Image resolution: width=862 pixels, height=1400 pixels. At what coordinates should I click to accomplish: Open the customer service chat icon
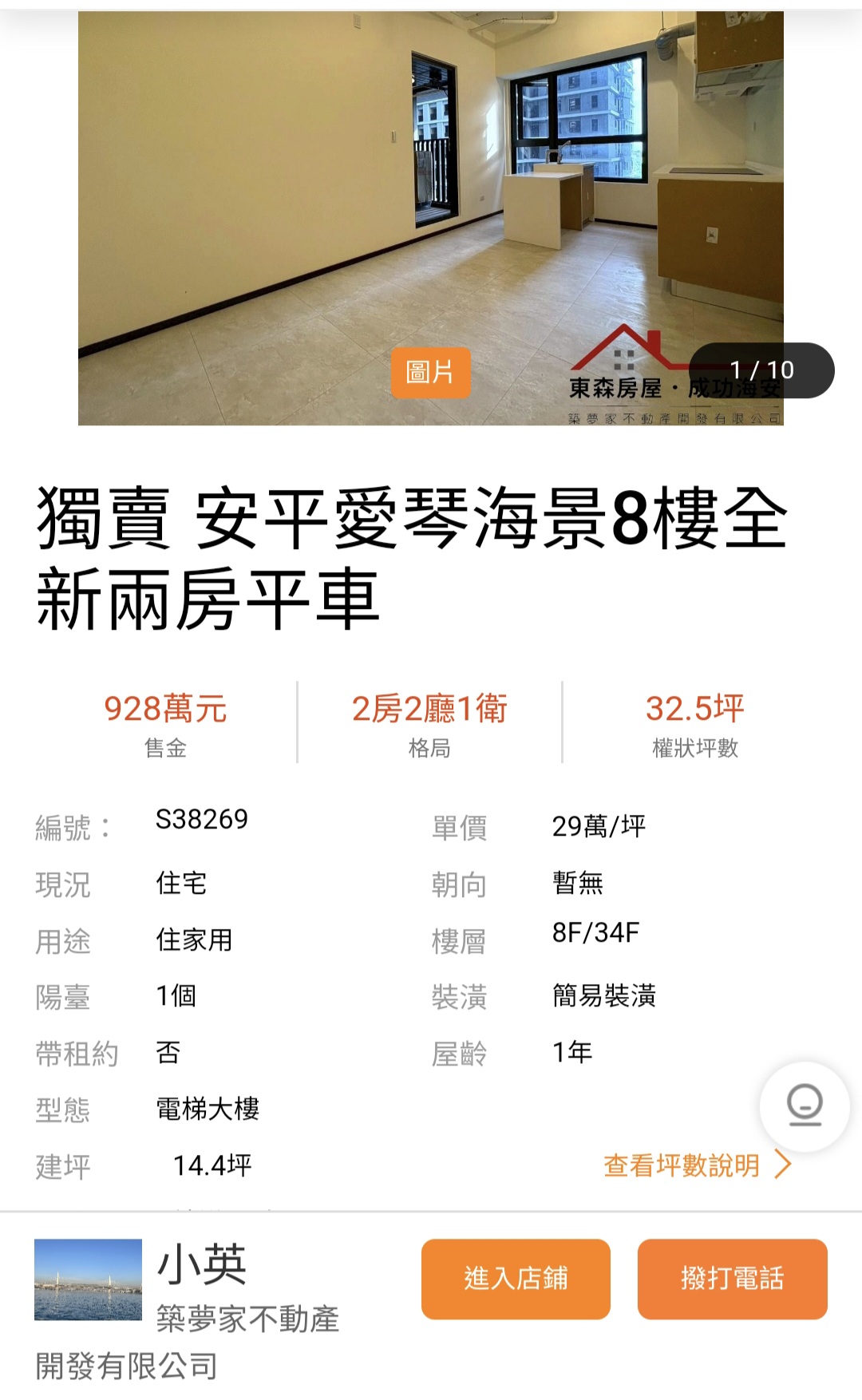[804, 1105]
